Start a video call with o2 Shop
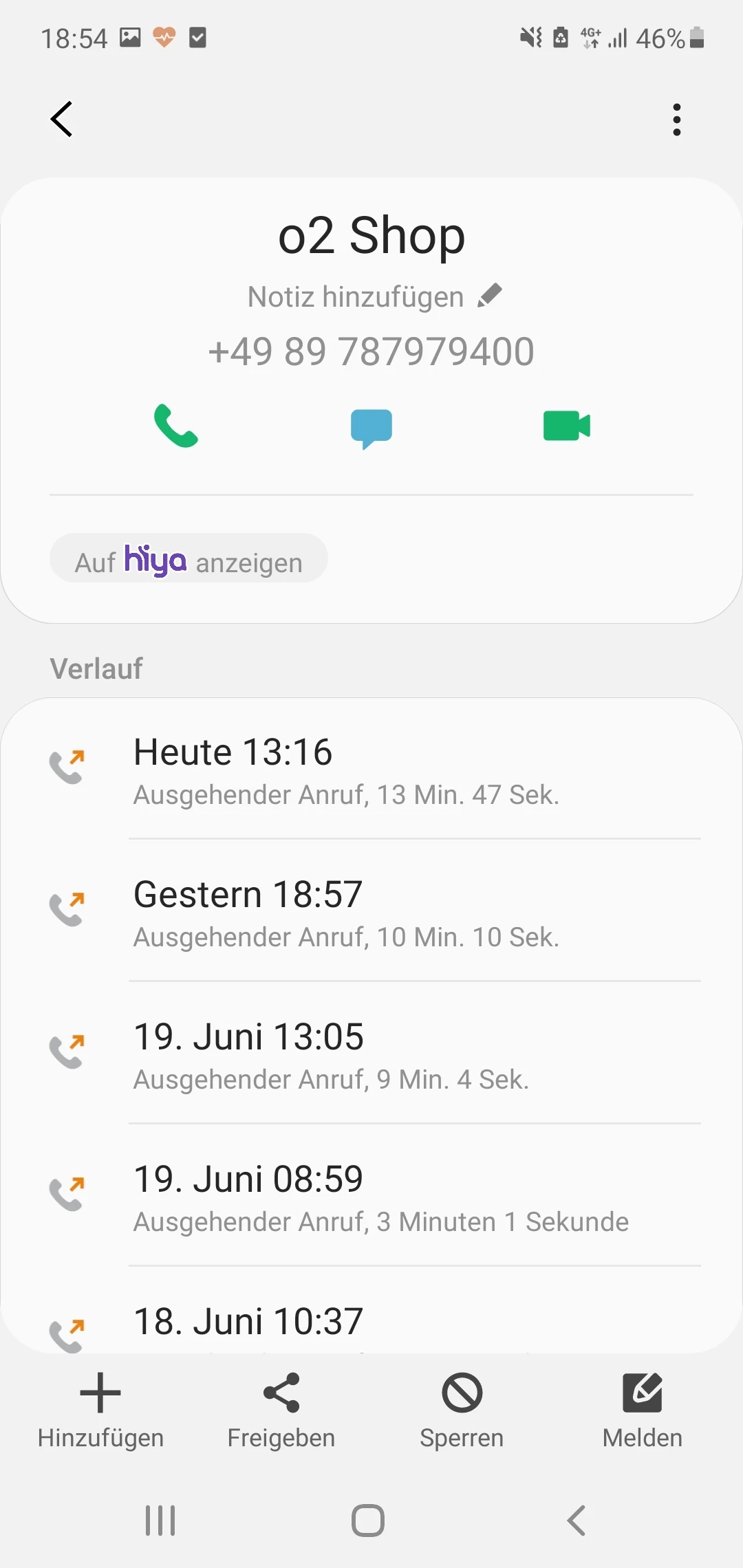The width and height of the screenshot is (743, 1568). 566,426
